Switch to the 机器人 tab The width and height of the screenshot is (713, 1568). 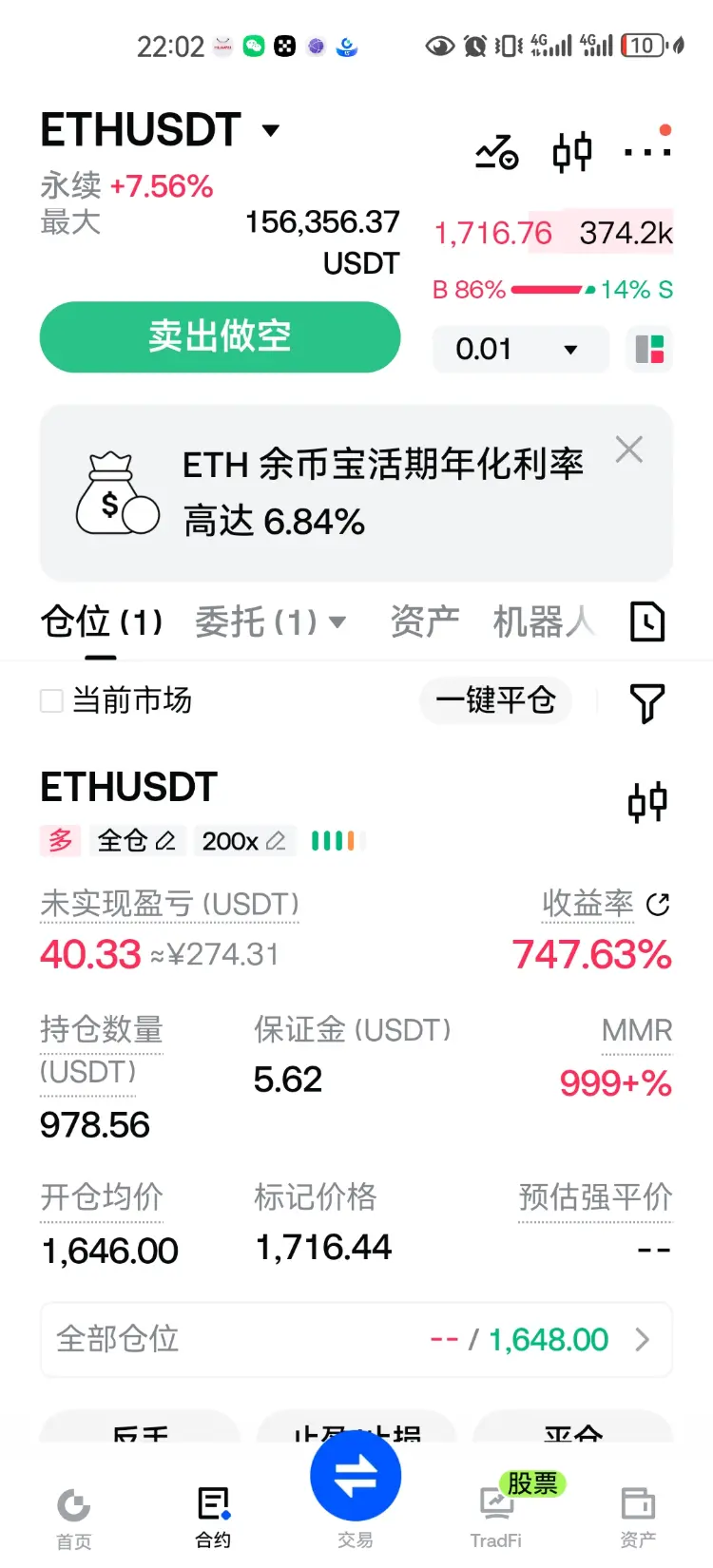pos(544,622)
